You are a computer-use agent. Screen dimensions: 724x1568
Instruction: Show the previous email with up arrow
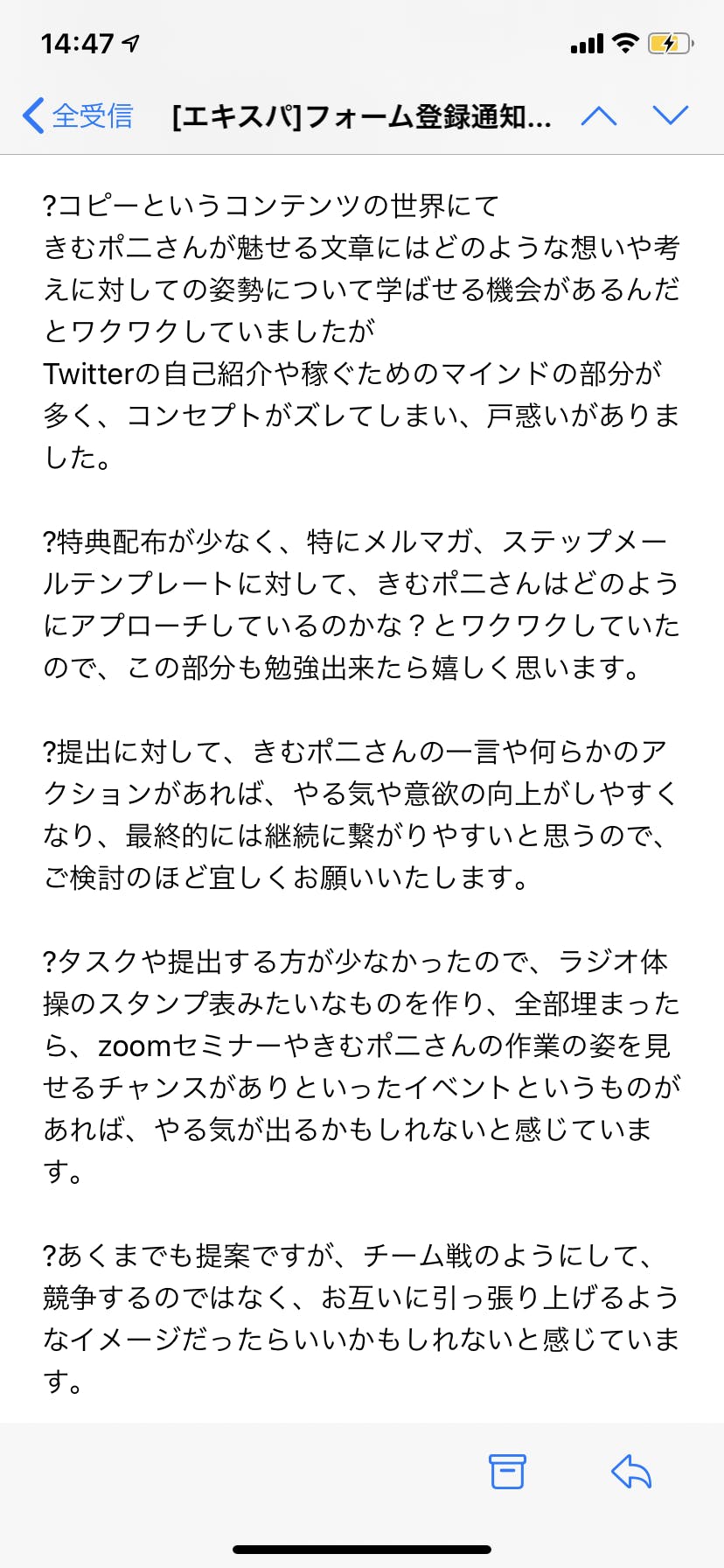pyautogui.click(x=599, y=115)
